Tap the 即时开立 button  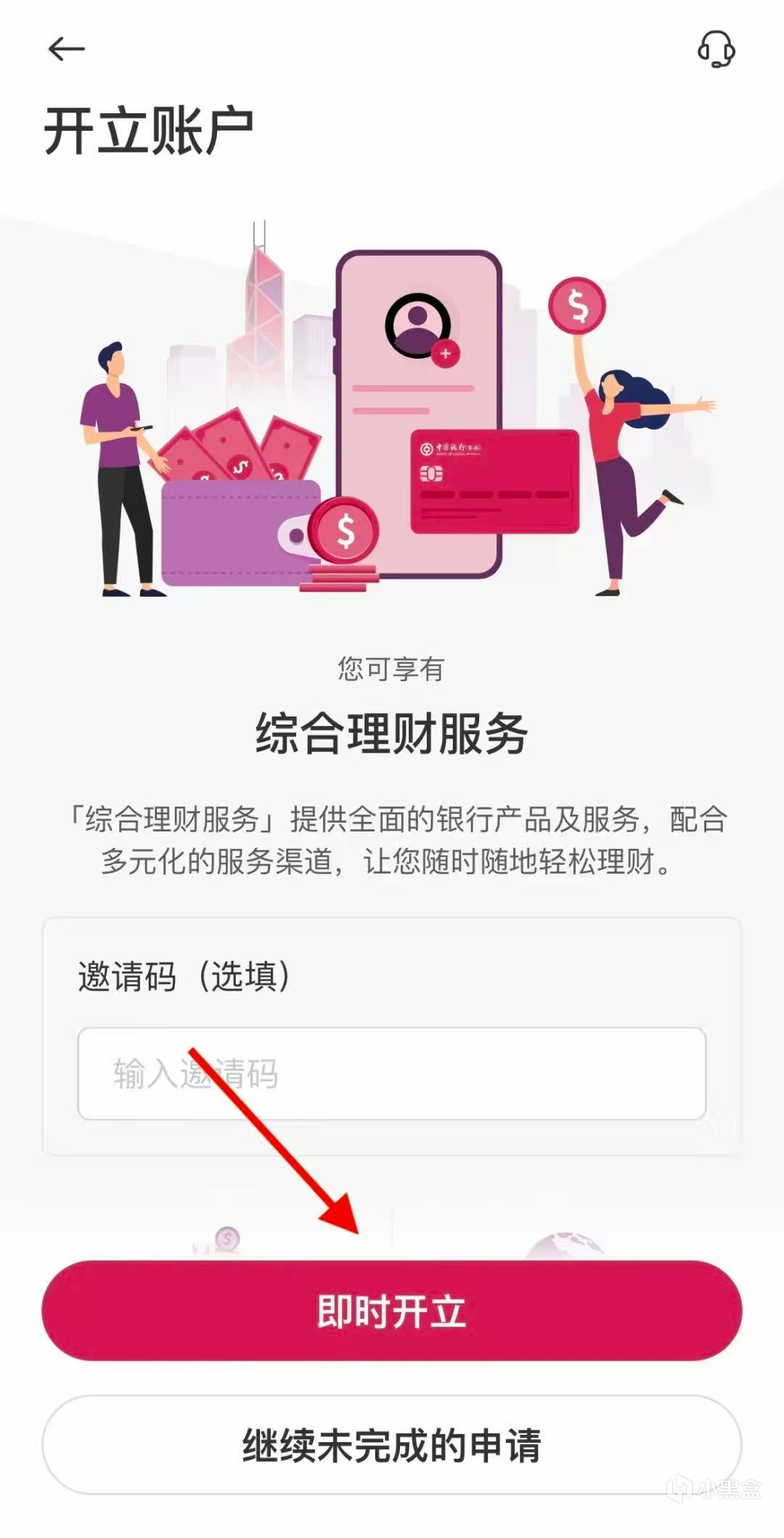click(x=392, y=1311)
